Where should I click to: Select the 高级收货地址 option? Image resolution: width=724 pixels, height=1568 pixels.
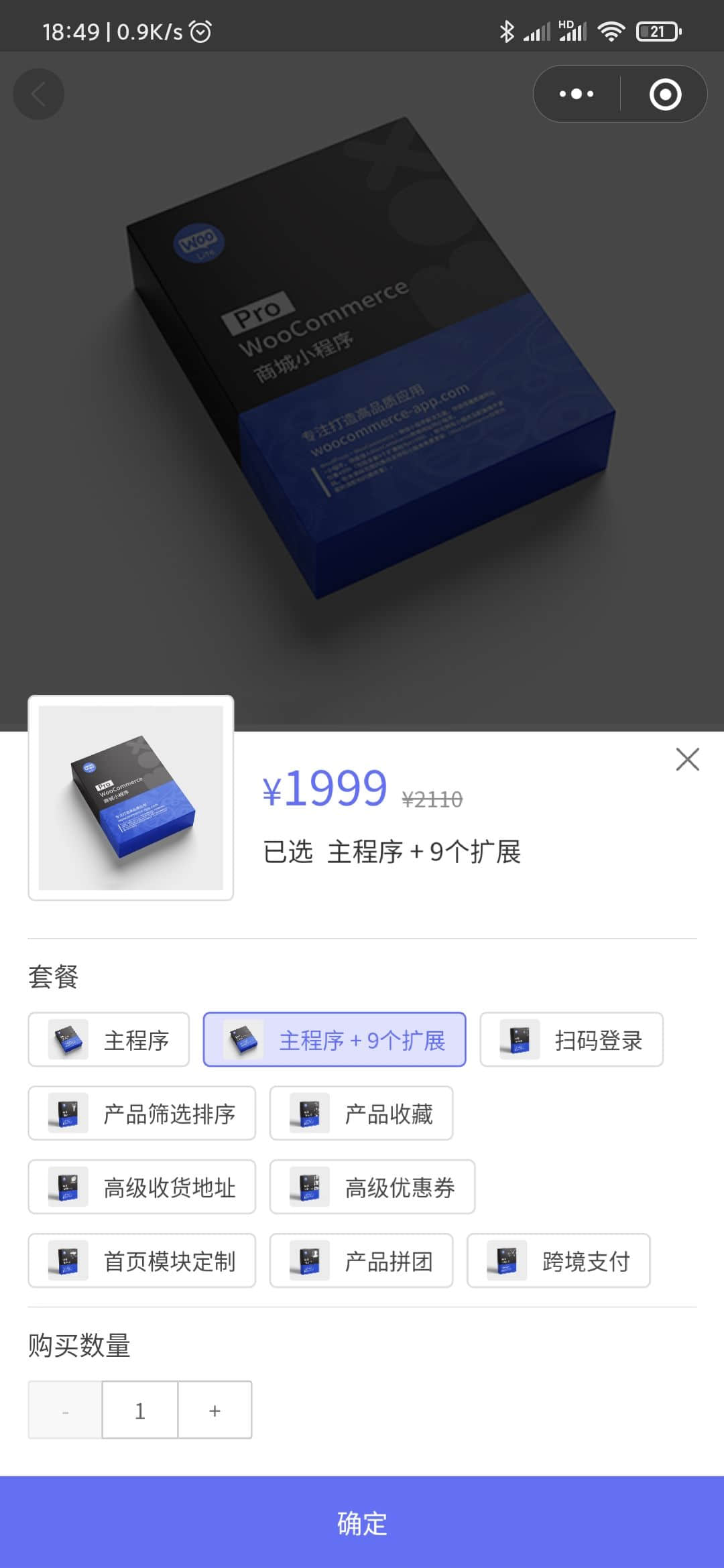tap(141, 1187)
